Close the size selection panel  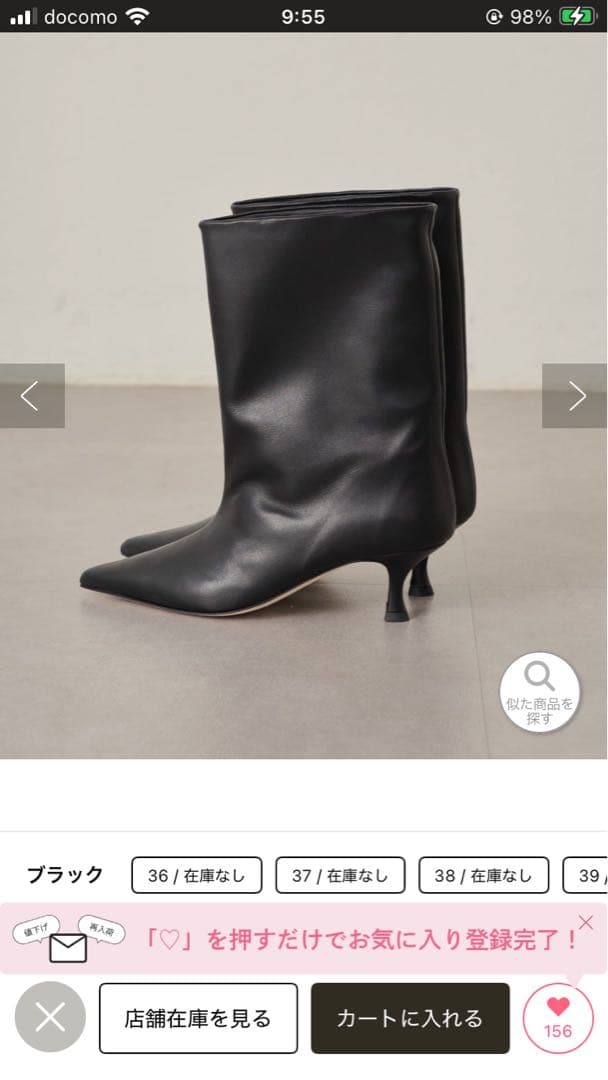pyautogui.click(x=50, y=1018)
